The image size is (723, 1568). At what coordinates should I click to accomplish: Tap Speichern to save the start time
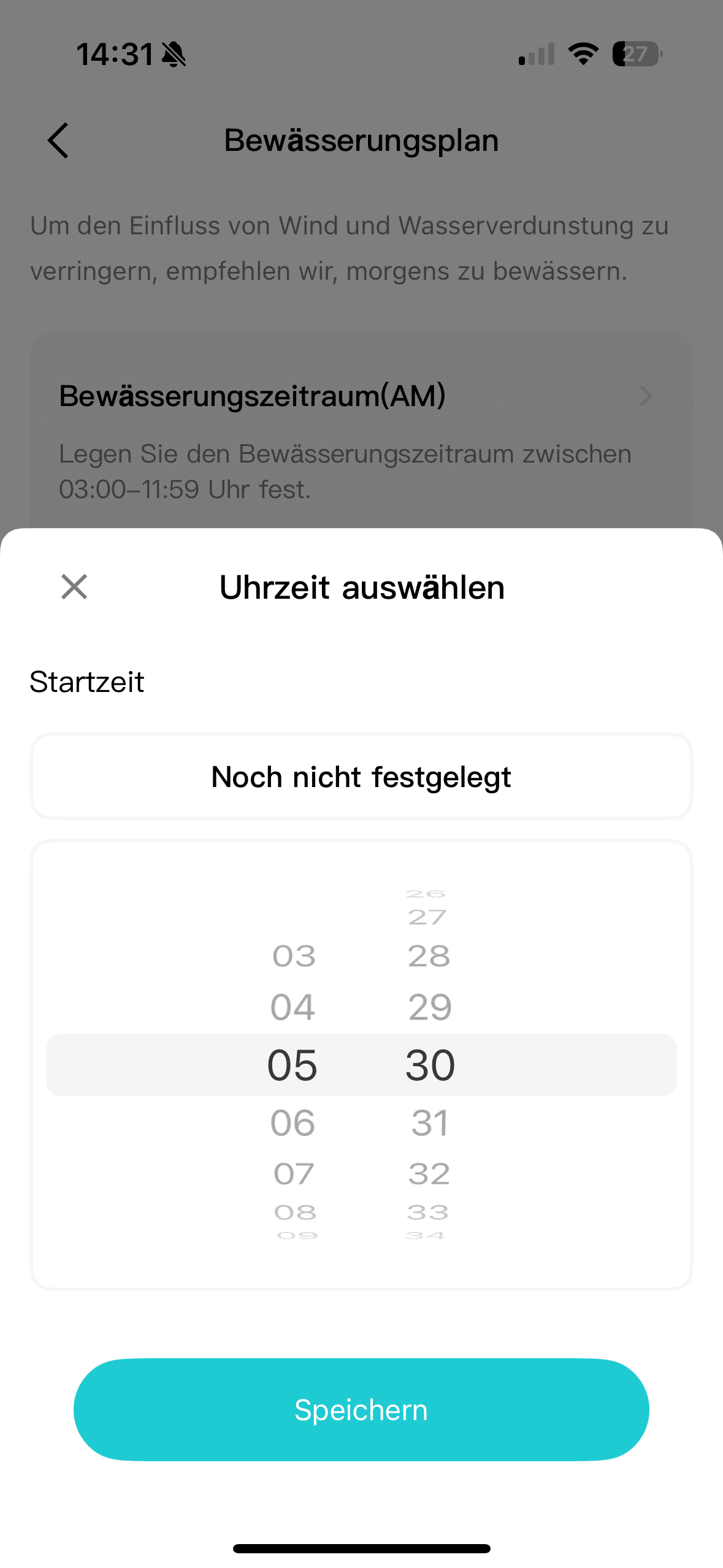pyautogui.click(x=361, y=1410)
